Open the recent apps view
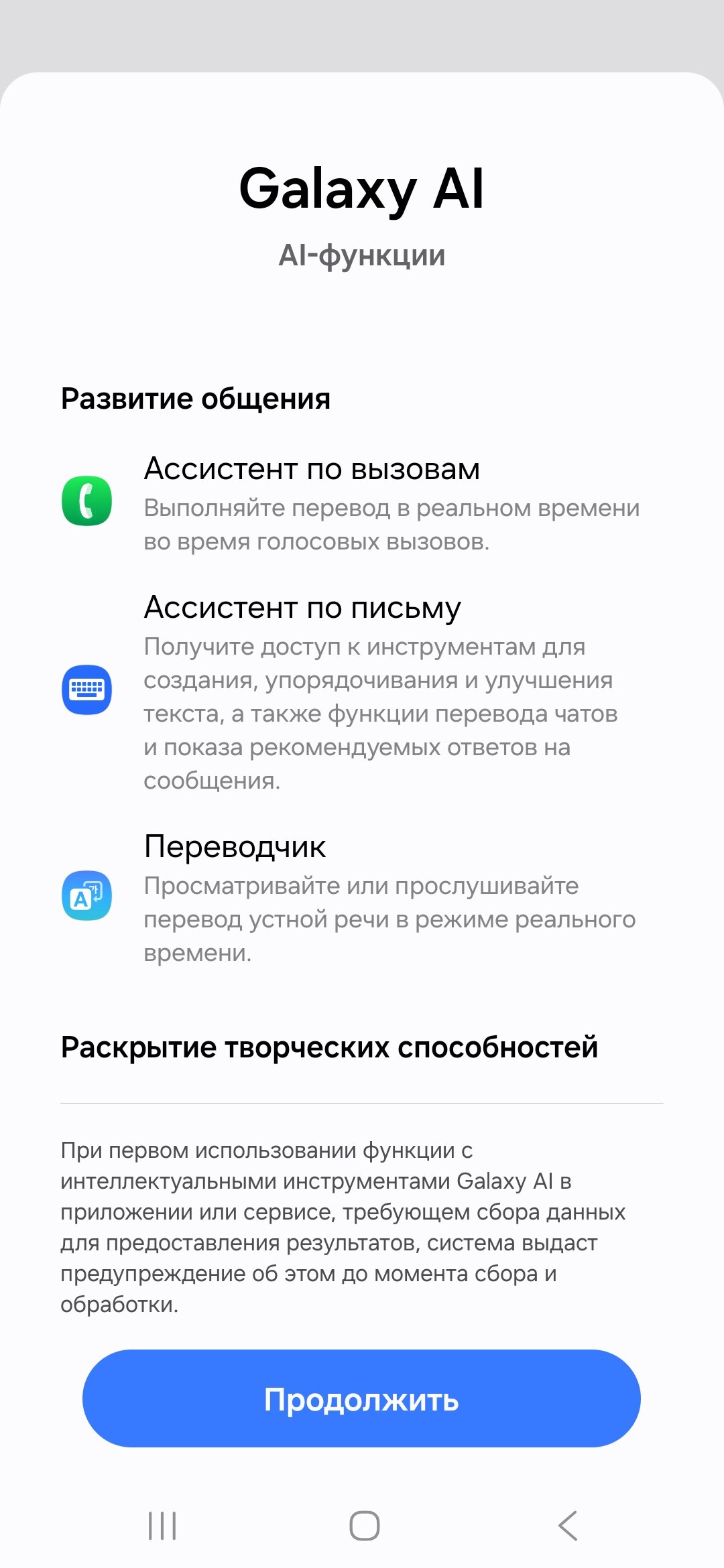 click(162, 1526)
